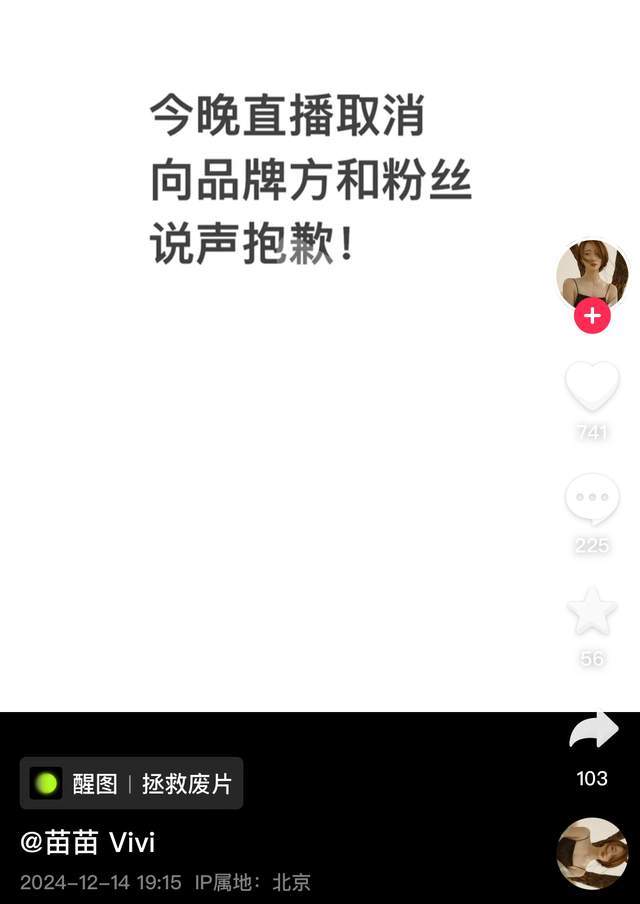
Task: Like this post with the heart
Action: click(592, 386)
